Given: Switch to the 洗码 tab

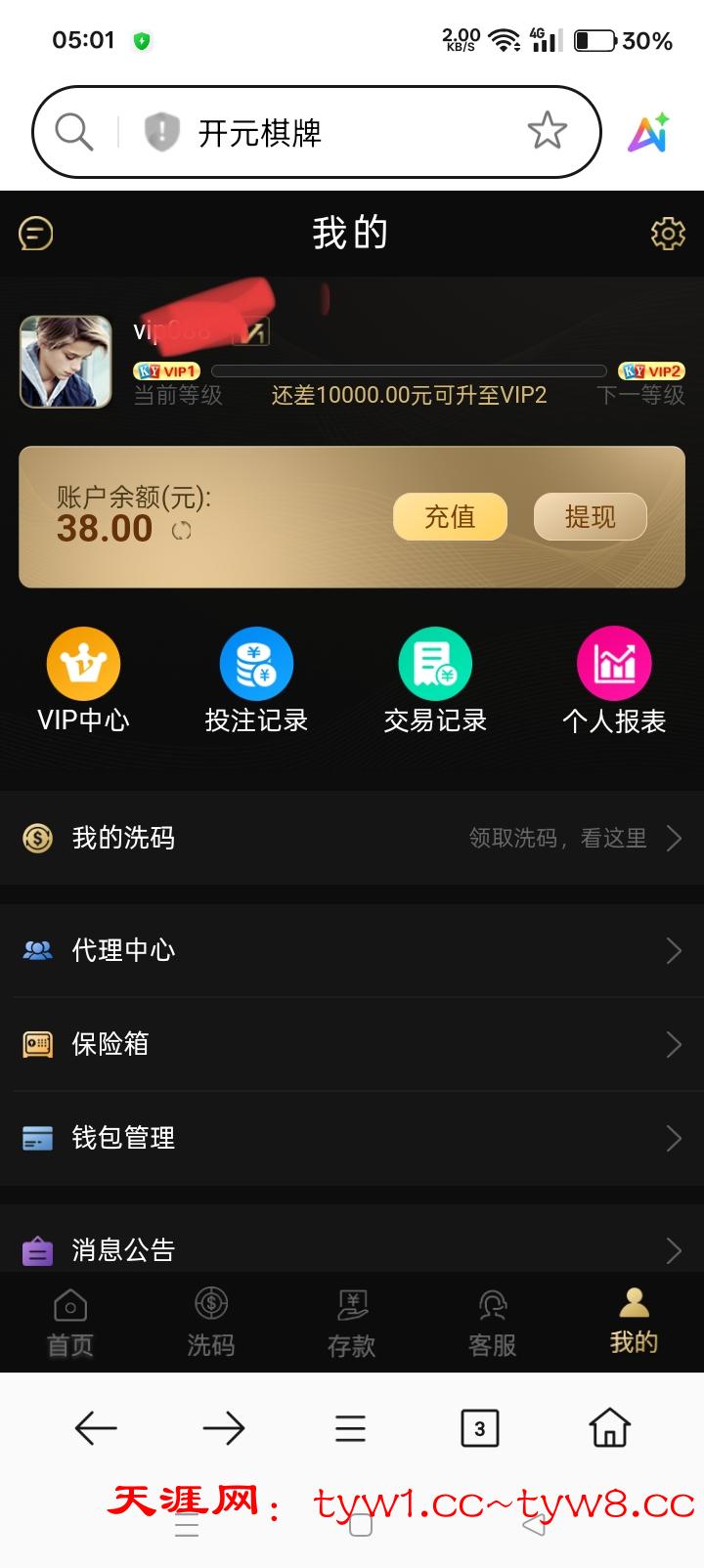Looking at the screenshot, I should tap(211, 1322).
